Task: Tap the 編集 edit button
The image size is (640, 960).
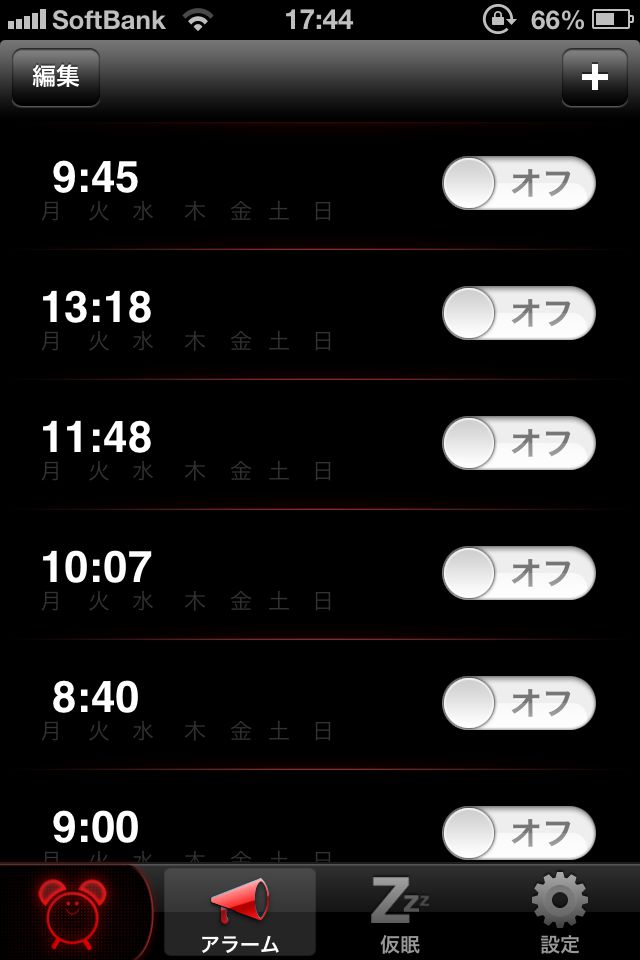Action: [x=56, y=77]
